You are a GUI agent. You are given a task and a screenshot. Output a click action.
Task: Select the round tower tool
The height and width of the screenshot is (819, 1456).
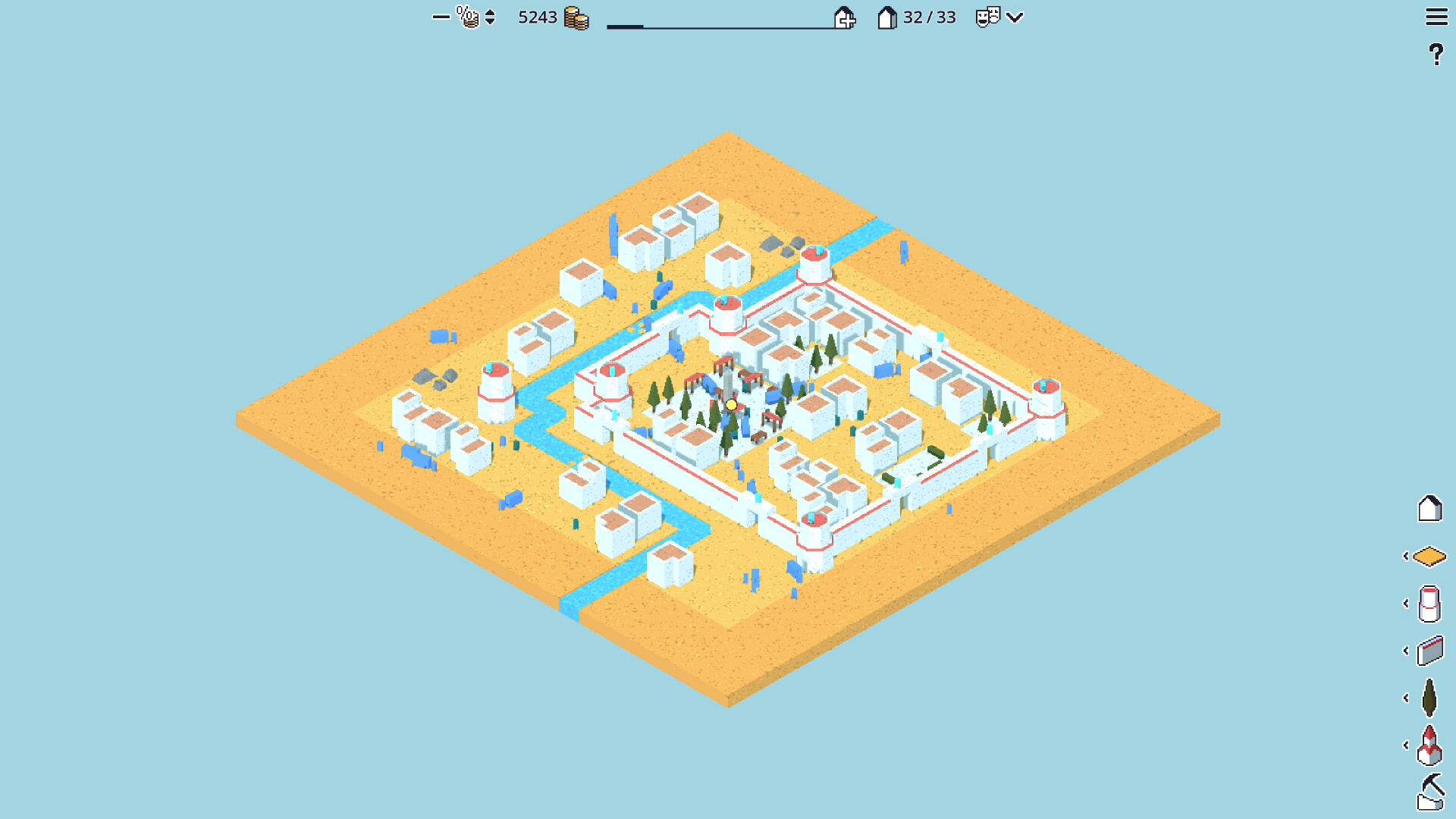coord(1429,604)
